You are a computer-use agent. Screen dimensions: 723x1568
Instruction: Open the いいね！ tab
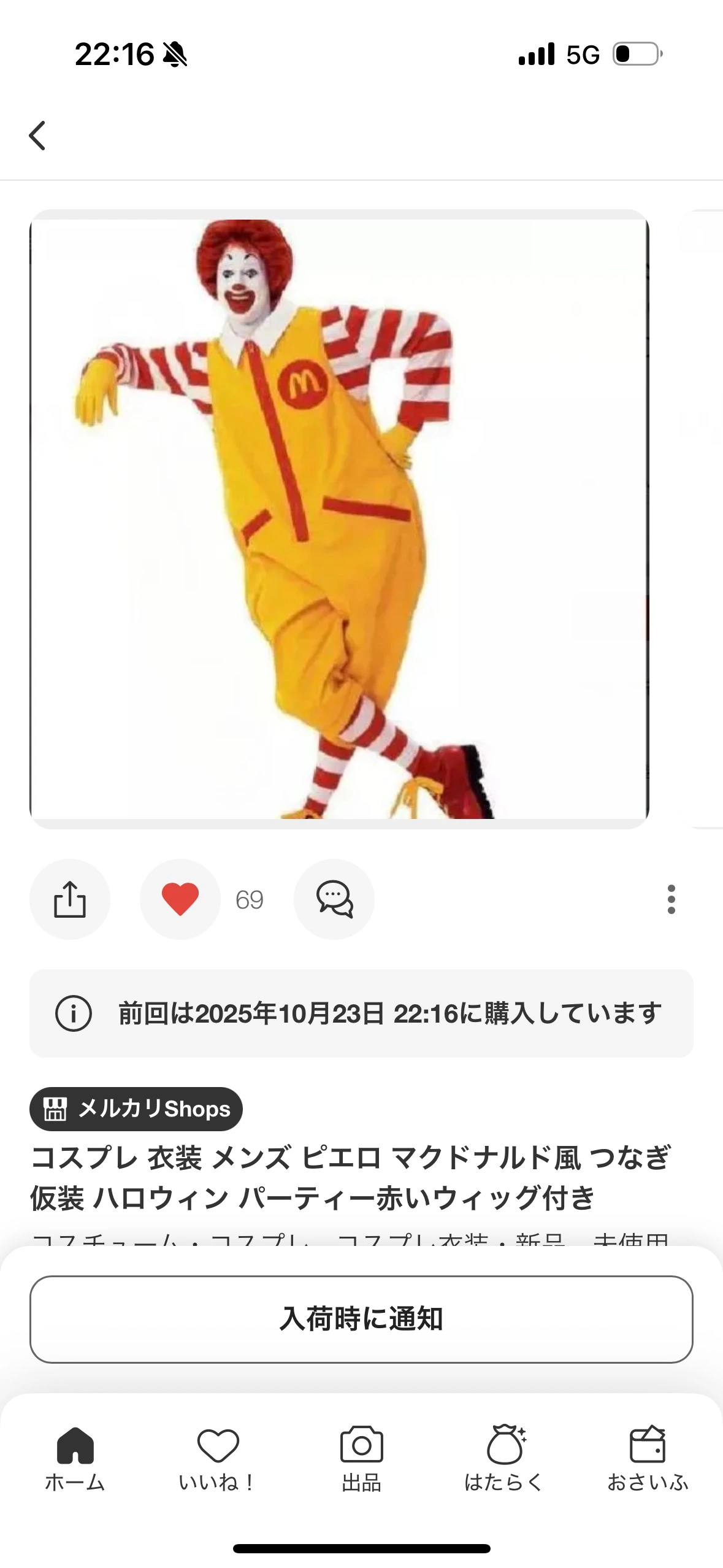tap(218, 1458)
